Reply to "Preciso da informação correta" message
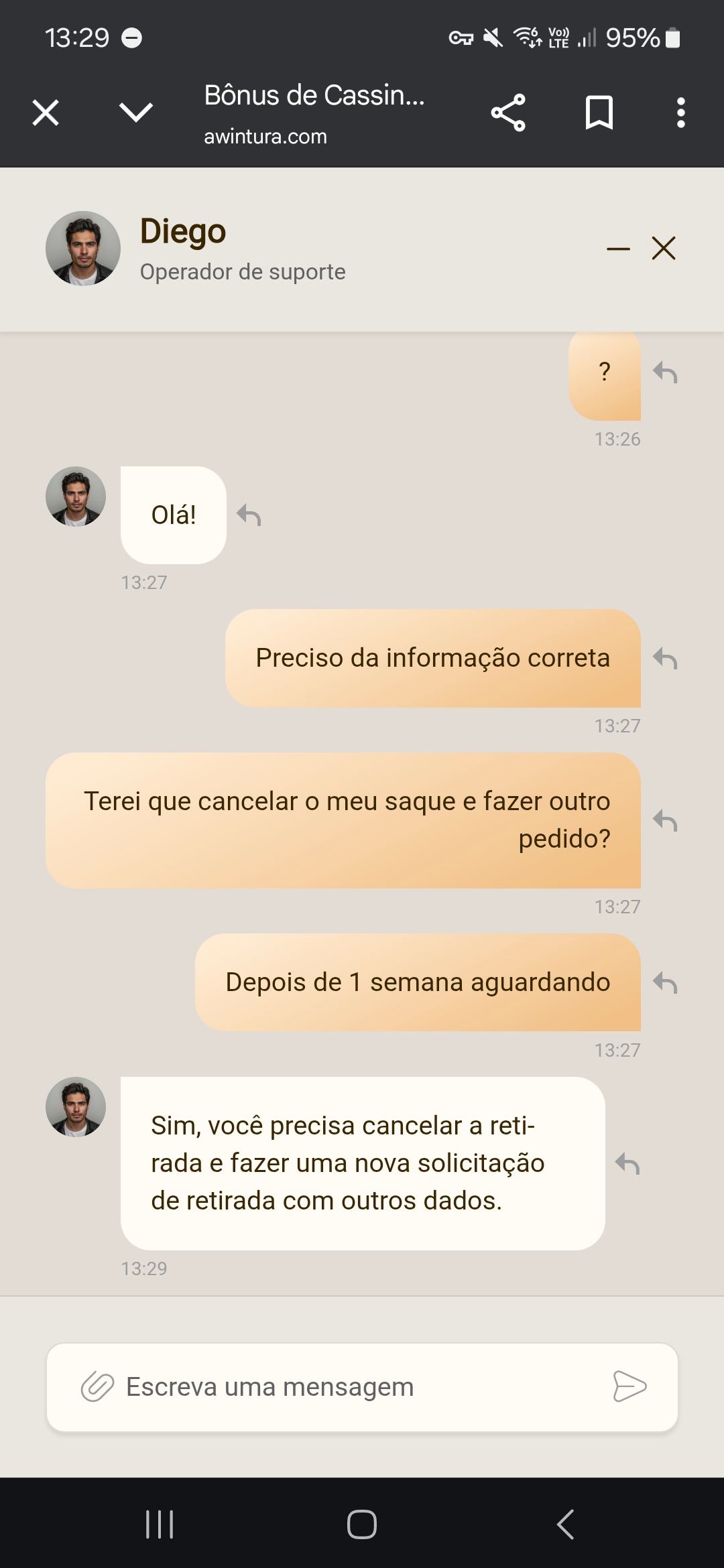The height and width of the screenshot is (1568, 724). coord(665,659)
